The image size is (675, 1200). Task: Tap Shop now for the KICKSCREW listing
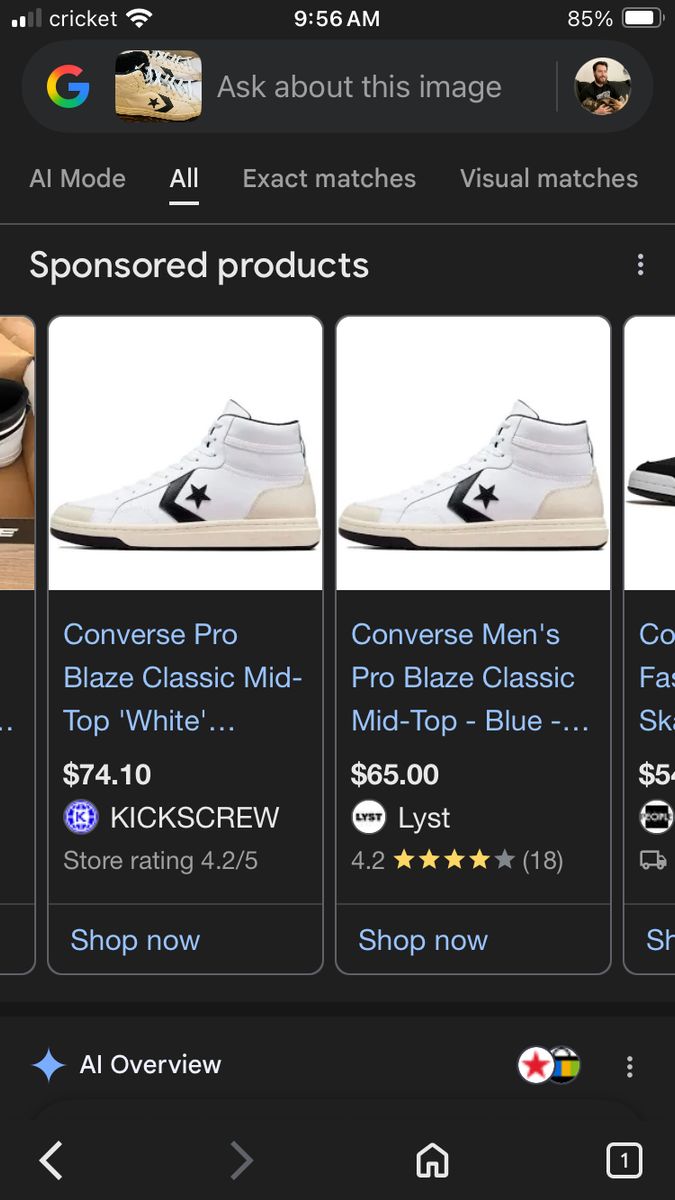coord(135,940)
